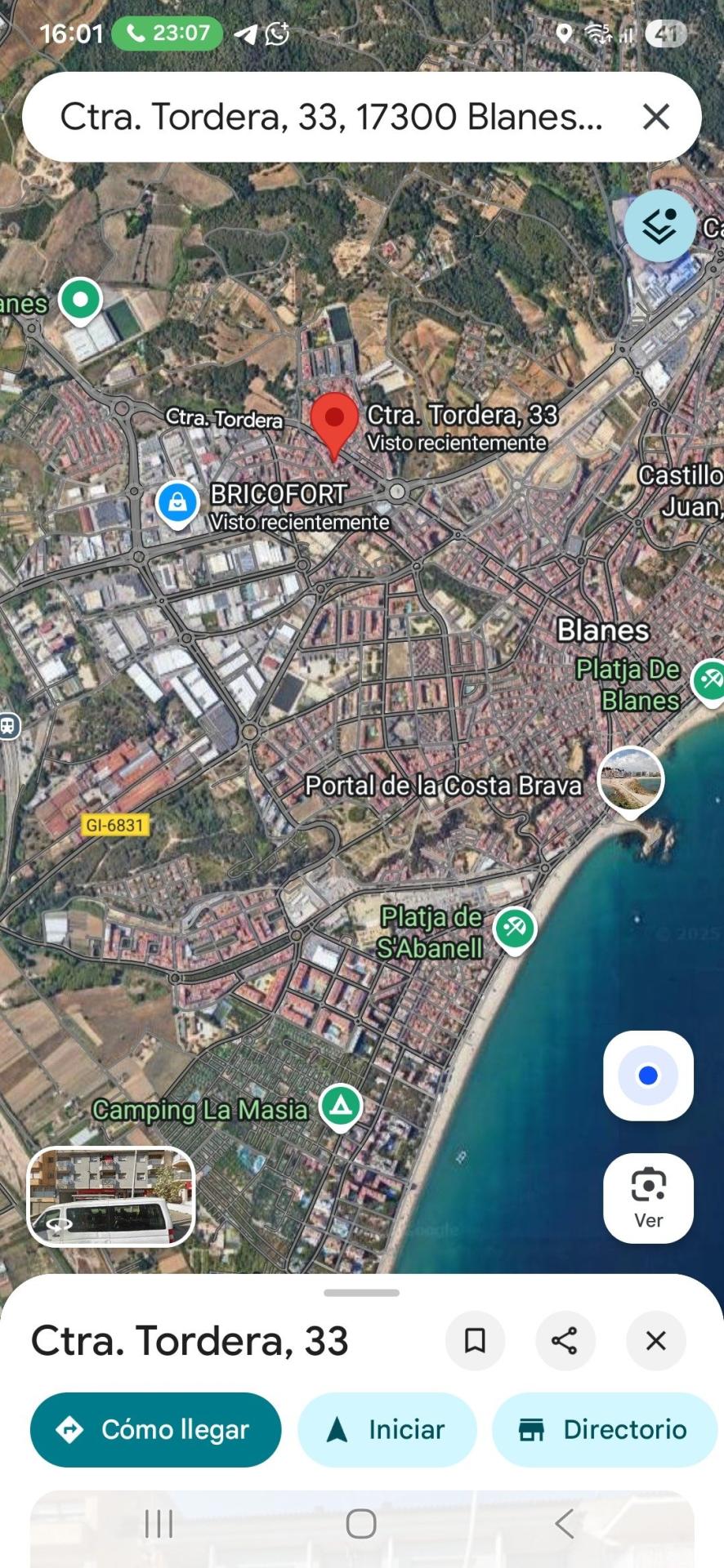Tap the search field showing Ctra. Tordera, 33
Viewport: 724px width, 1568px height.
click(x=331, y=117)
